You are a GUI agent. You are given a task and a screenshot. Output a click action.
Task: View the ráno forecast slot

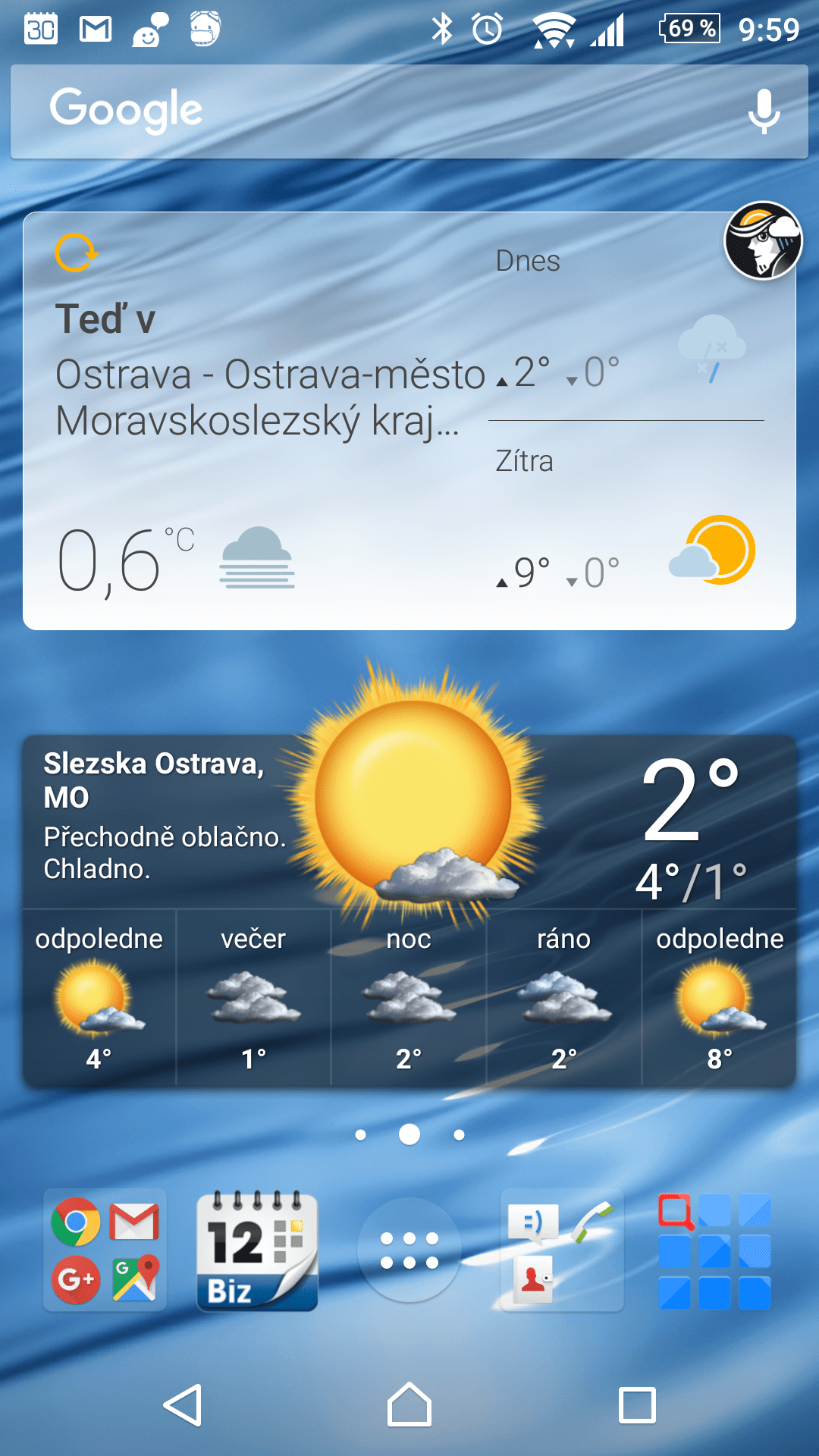[563, 997]
